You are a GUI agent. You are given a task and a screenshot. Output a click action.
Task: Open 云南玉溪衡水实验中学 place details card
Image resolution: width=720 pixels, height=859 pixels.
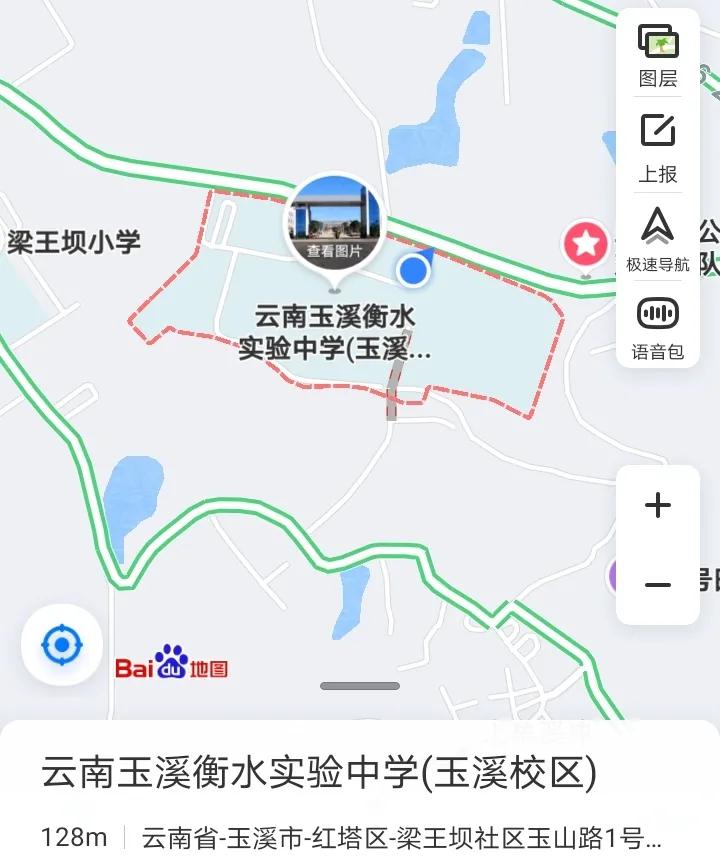click(x=320, y=773)
